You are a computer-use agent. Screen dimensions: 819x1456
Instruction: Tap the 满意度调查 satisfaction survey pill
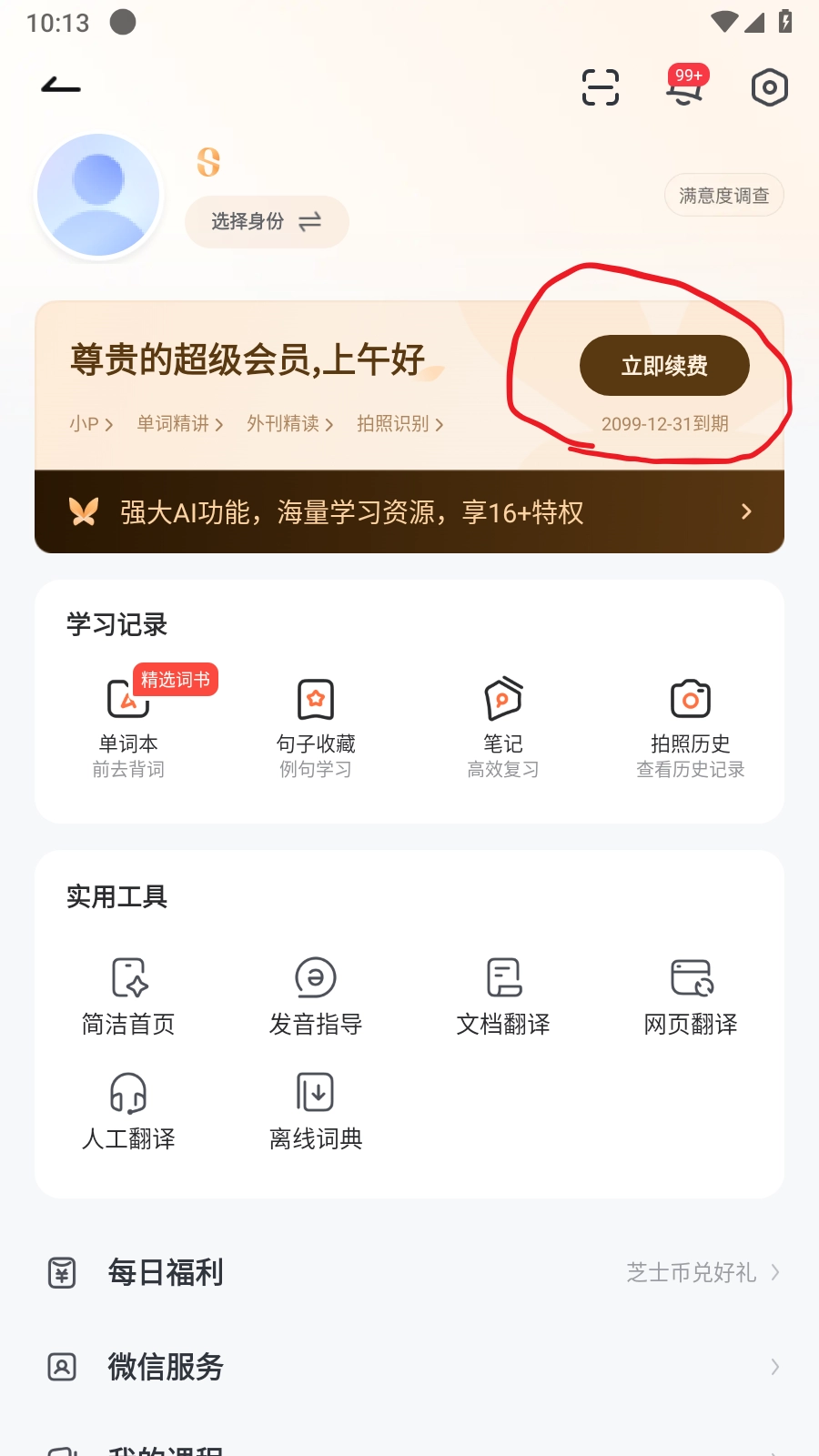[723, 194]
